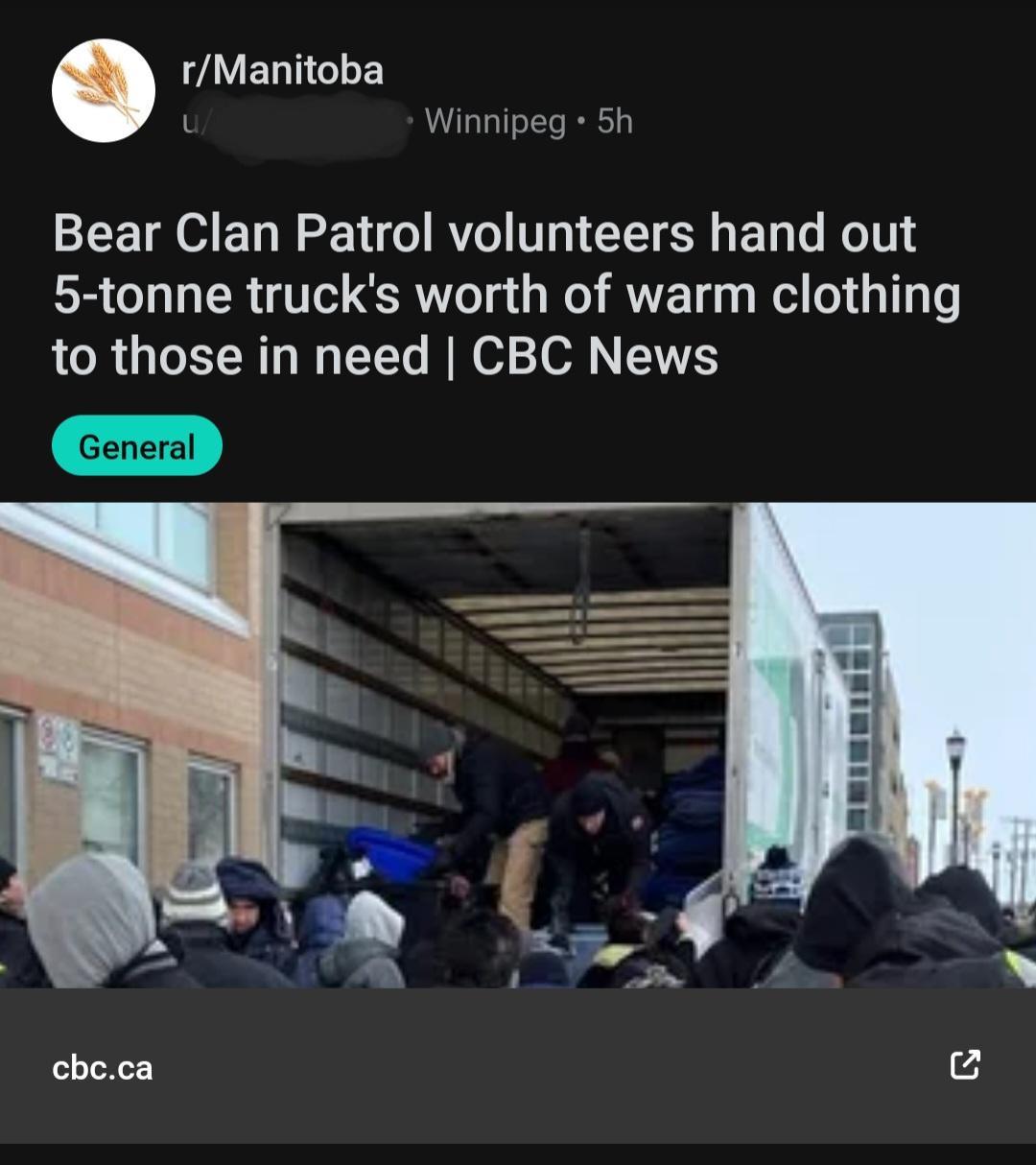This screenshot has height=1165, width=1036.
Task: Click the r/Manitoba community name
Action: 281,69
